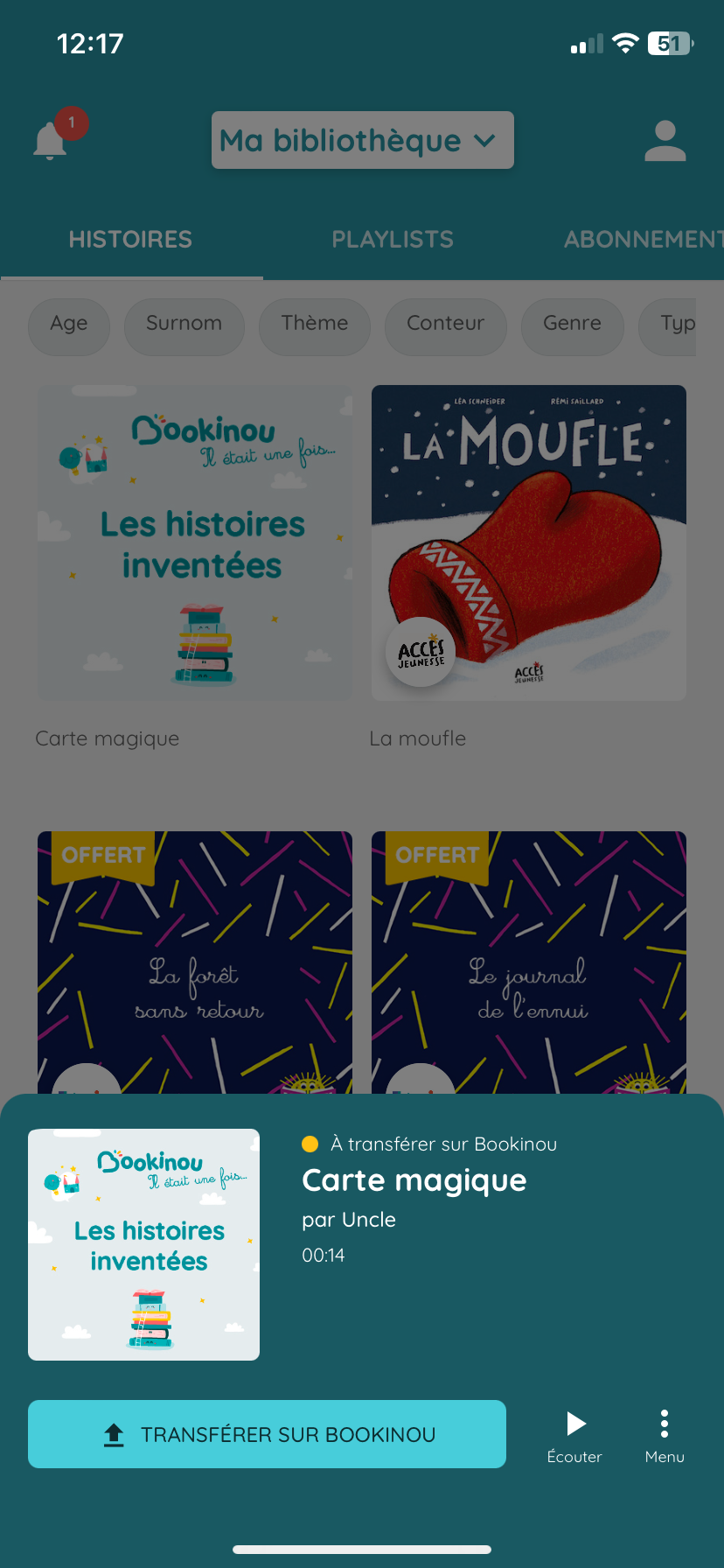
Task: Expand the Ma bibliothèque dropdown
Action: (x=362, y=140)
